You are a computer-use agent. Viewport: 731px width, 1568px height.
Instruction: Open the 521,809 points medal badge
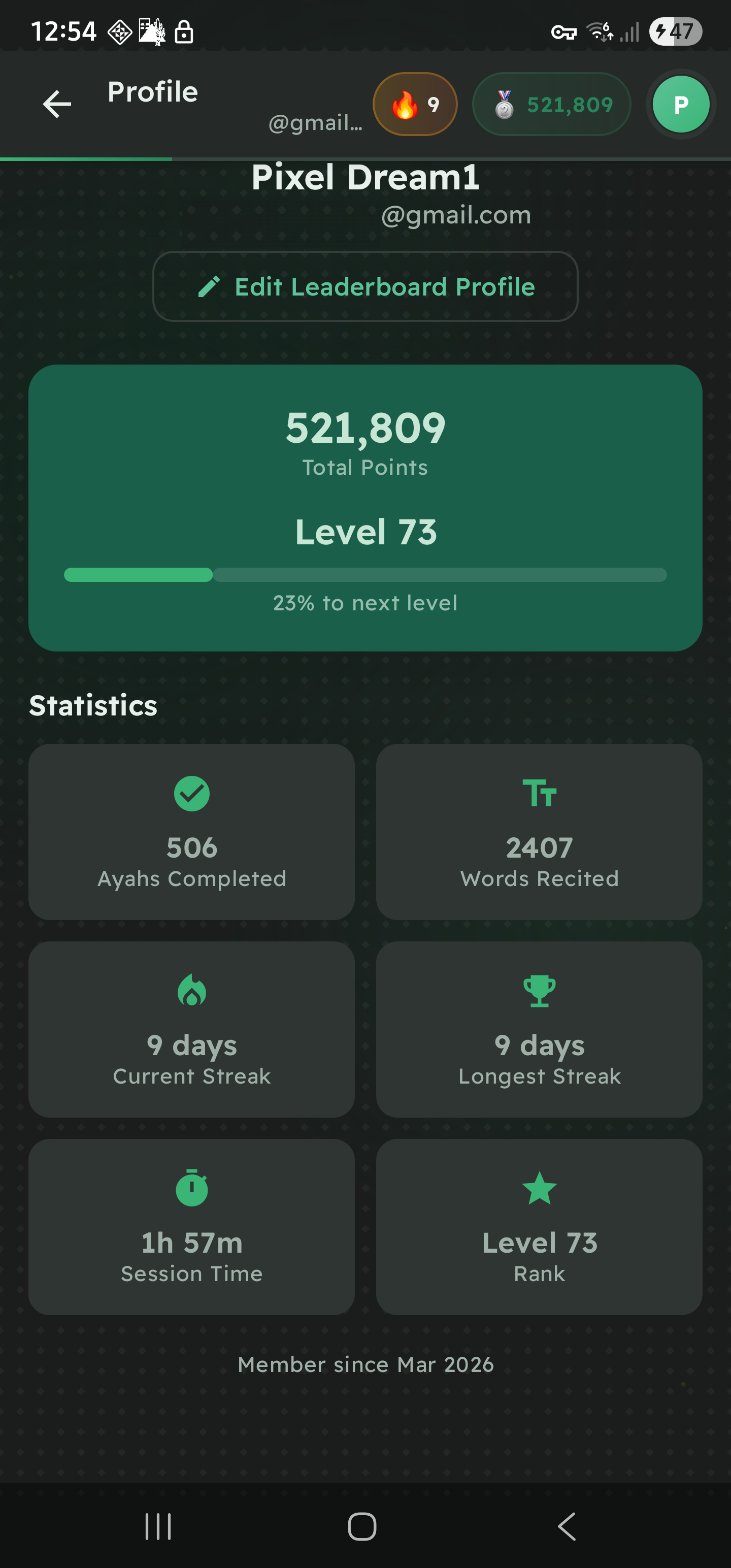coord(551,105)
